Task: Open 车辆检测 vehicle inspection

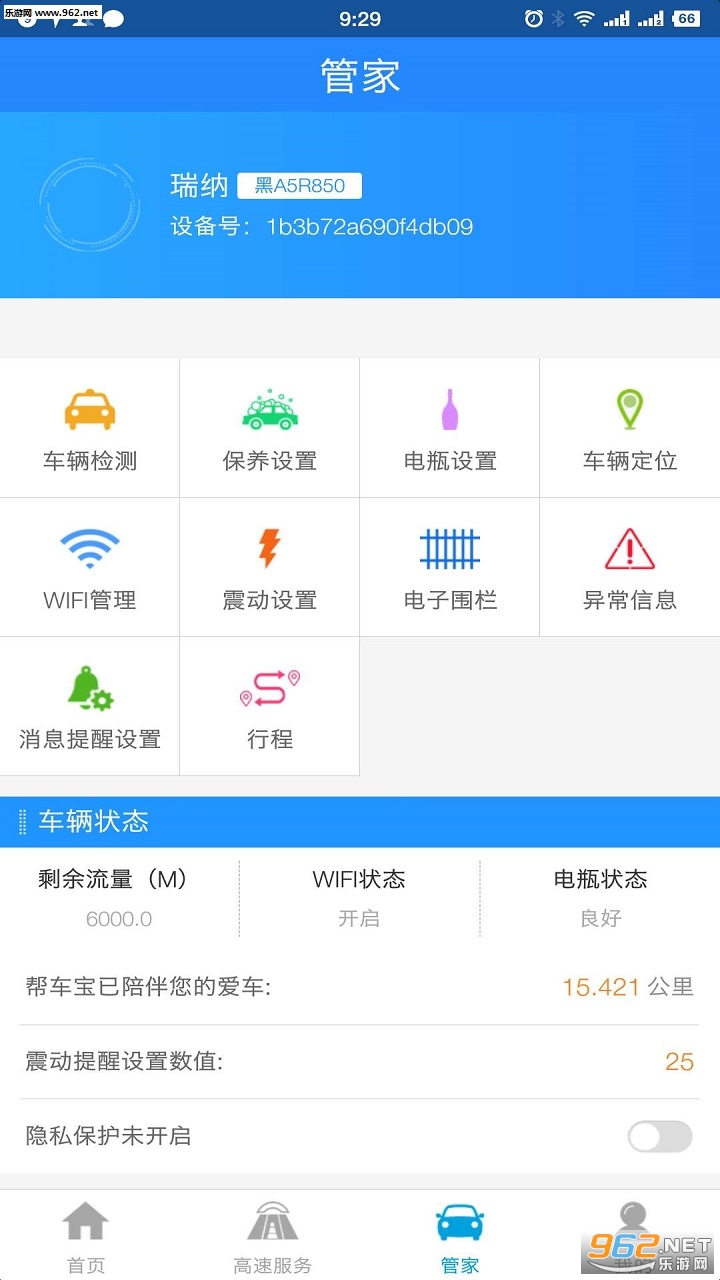Action: 90,430
